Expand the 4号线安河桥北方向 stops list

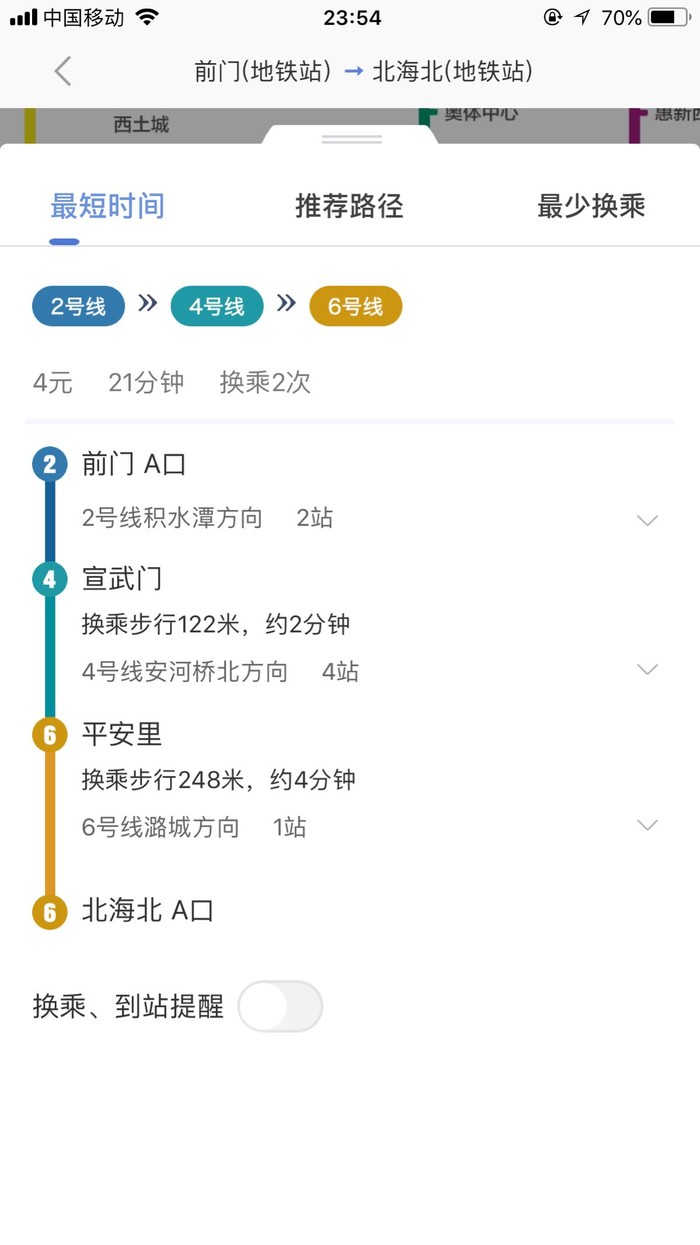point(647,670)
